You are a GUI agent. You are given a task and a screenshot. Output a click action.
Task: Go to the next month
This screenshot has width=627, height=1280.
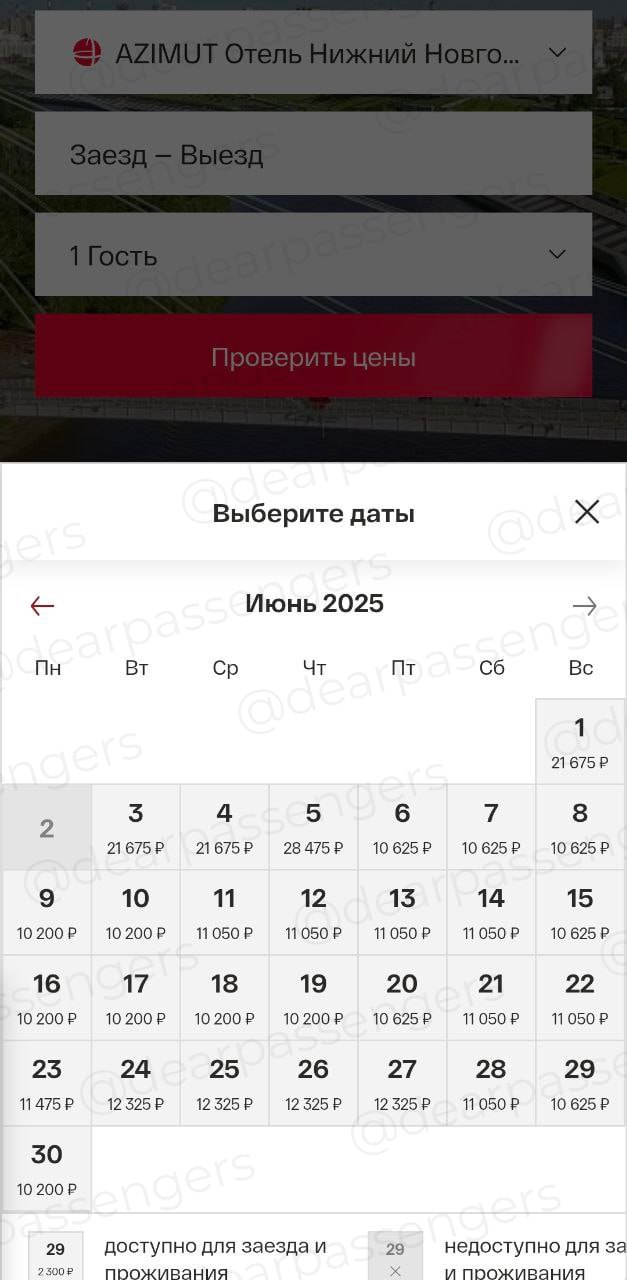click(x=584, y=606)
